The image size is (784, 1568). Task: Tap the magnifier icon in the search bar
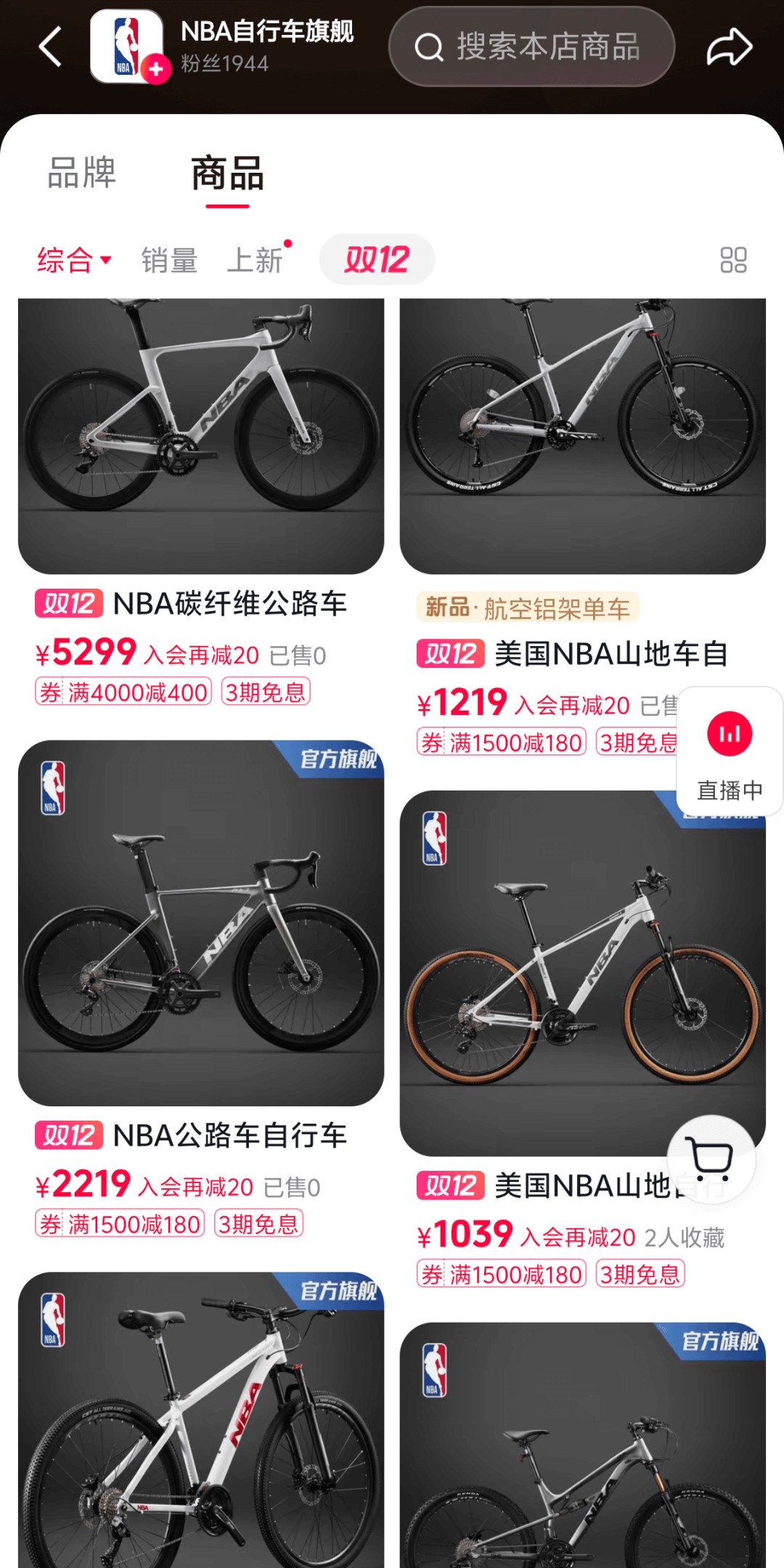point(431,46)
